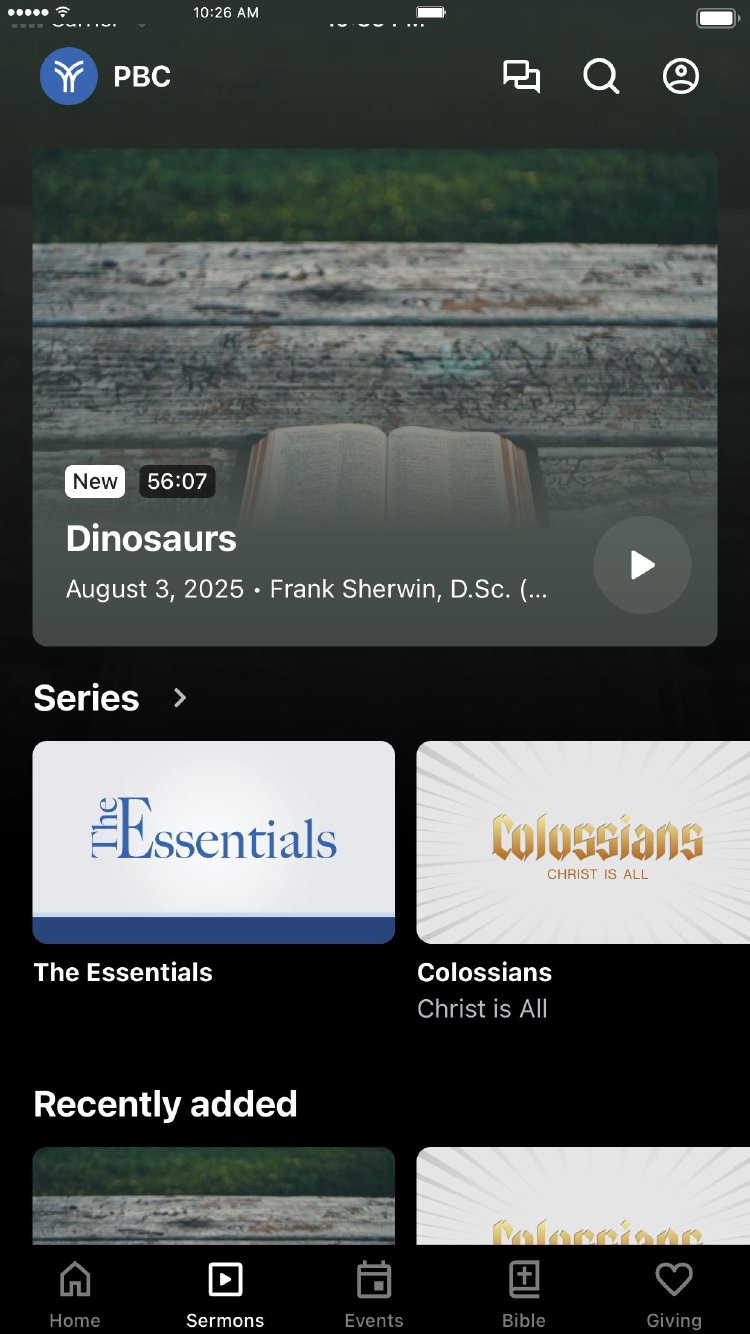Image resolution: width=750 pixels, height=1334 pixels.
Task: Switch to the Home tab
Action: pyautogui.click(x=75, y=1293)
